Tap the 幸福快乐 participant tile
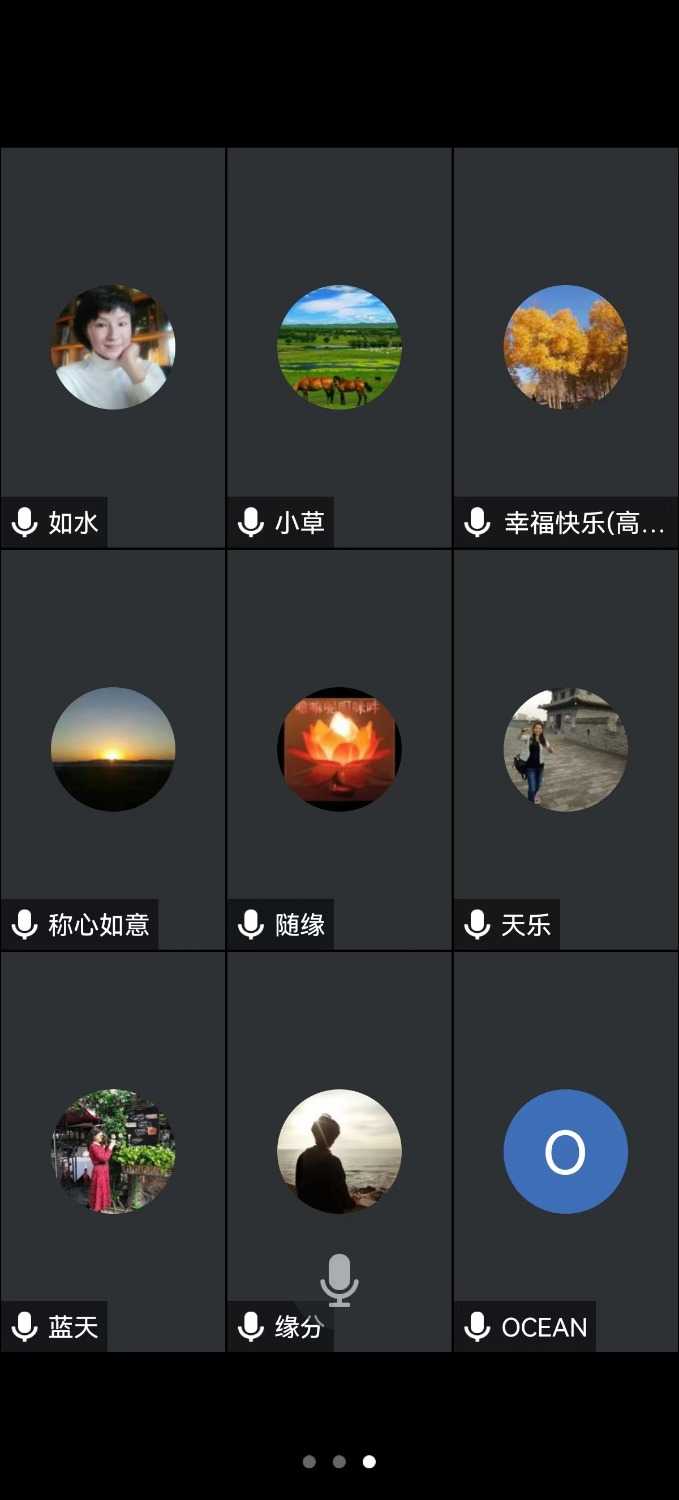The image size is (679, 1500). [565, 347]
